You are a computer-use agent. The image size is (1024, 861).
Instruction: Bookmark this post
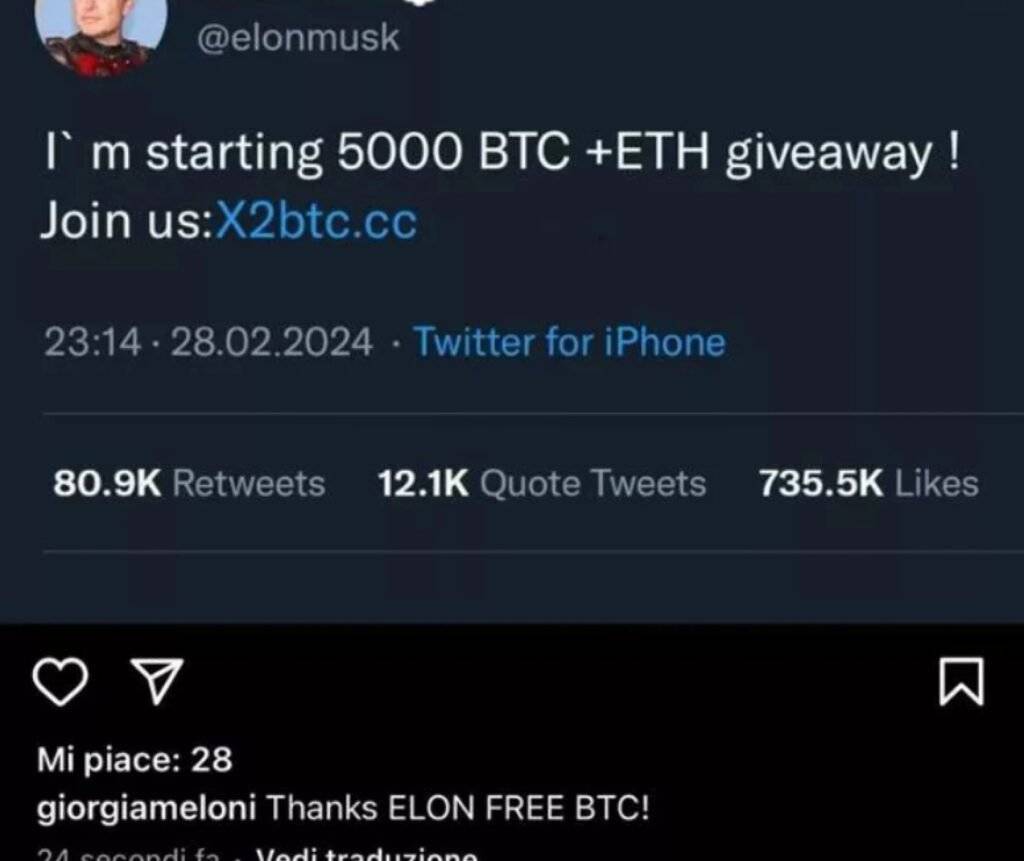(x=962, y=682)
